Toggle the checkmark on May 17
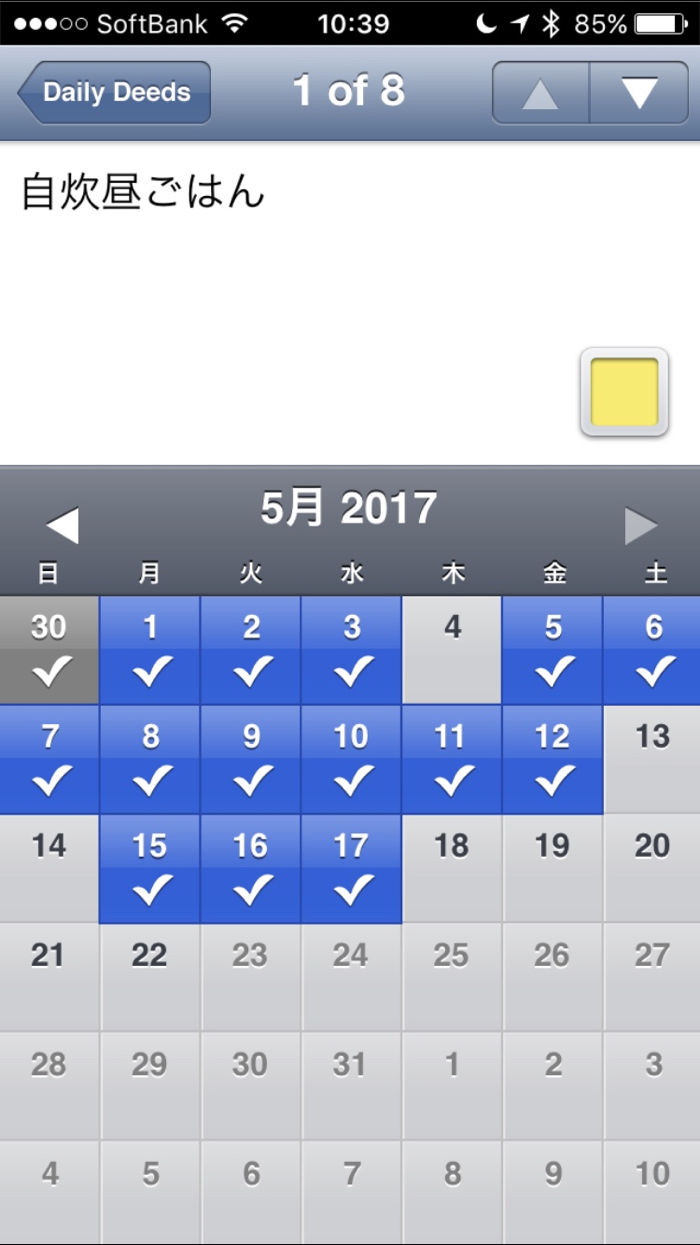This screenshot has width=700, height=1245. point(351,868)
